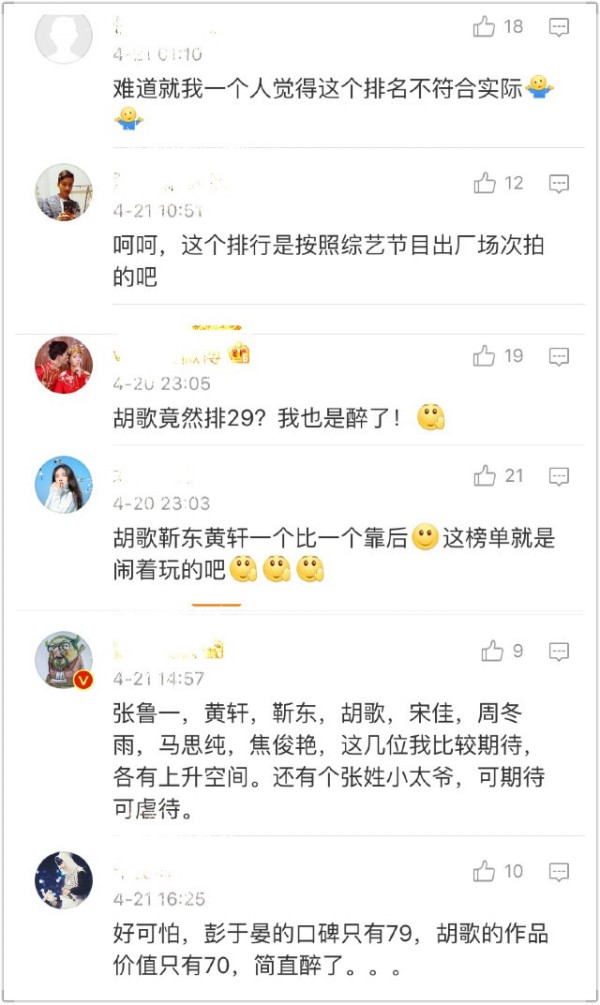Open the avatar of the 4-21 16:25 commenter

pos(64,880)
